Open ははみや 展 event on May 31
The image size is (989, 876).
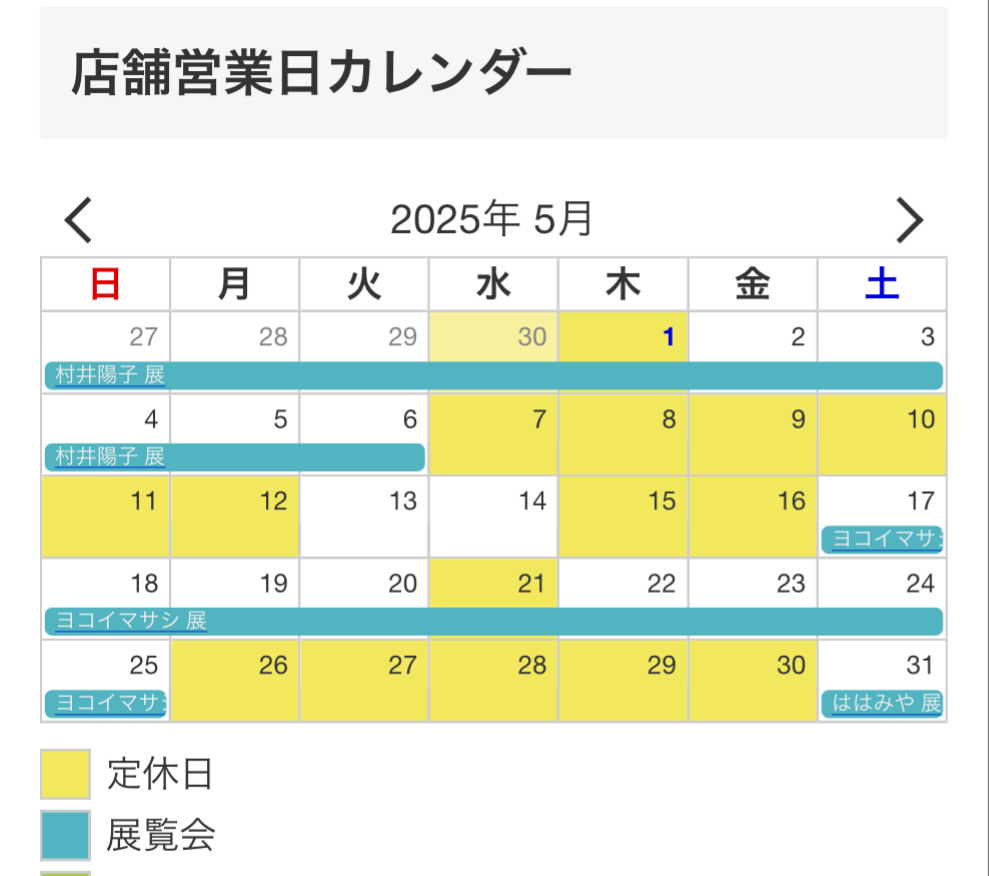click(x=882, y=703)
